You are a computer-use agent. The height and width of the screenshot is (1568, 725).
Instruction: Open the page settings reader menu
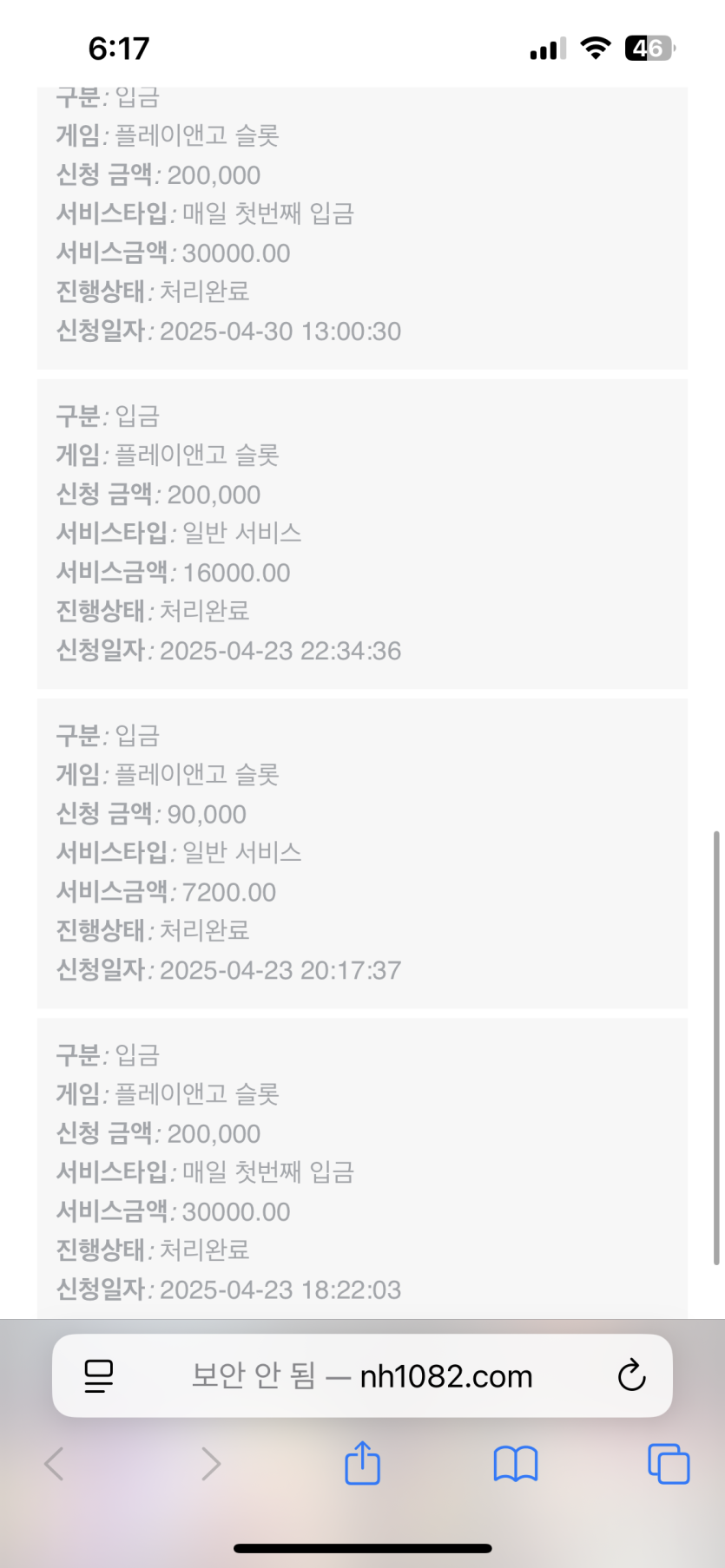(x=99, y=1376)
